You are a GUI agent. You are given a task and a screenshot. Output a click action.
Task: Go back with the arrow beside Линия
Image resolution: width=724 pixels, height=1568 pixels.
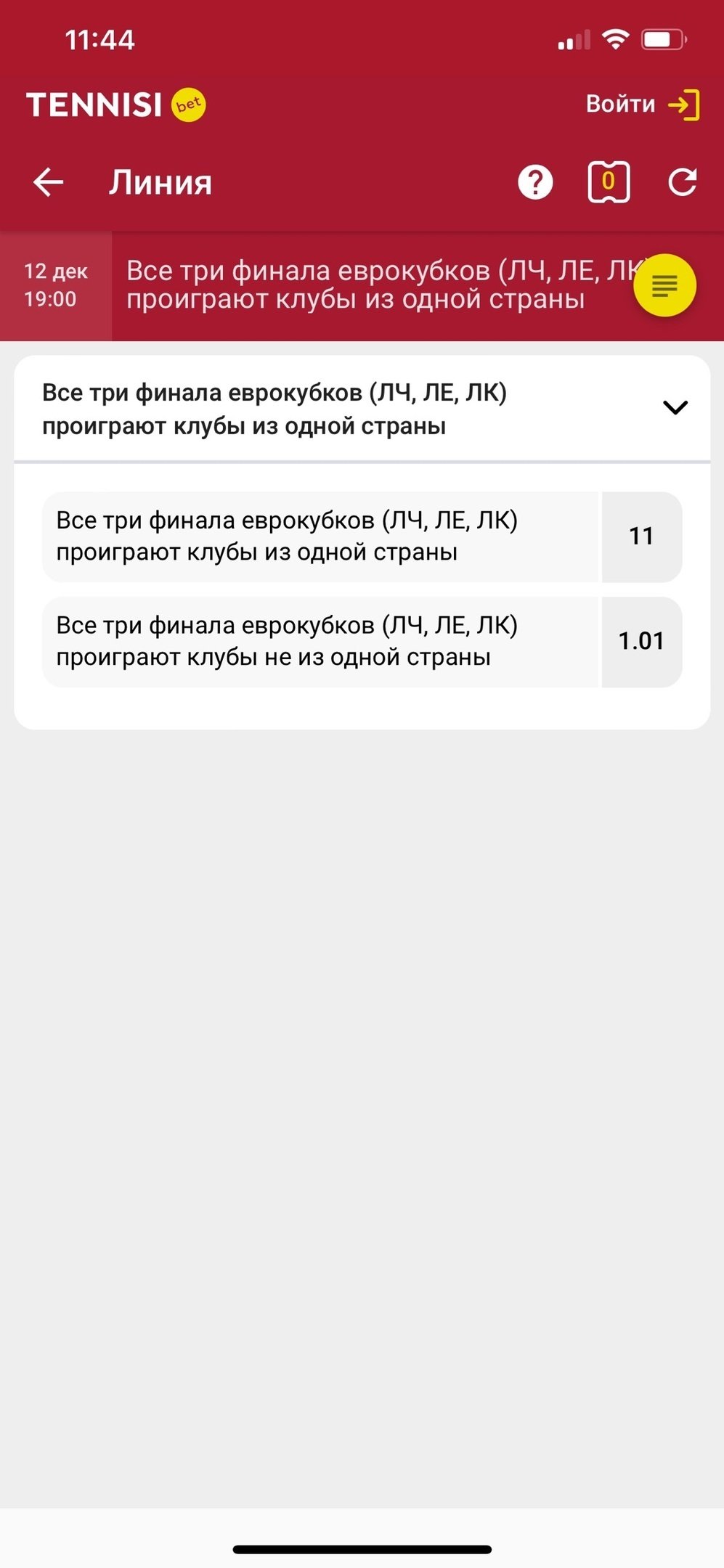pyautogui.click(x=49, y=182)
